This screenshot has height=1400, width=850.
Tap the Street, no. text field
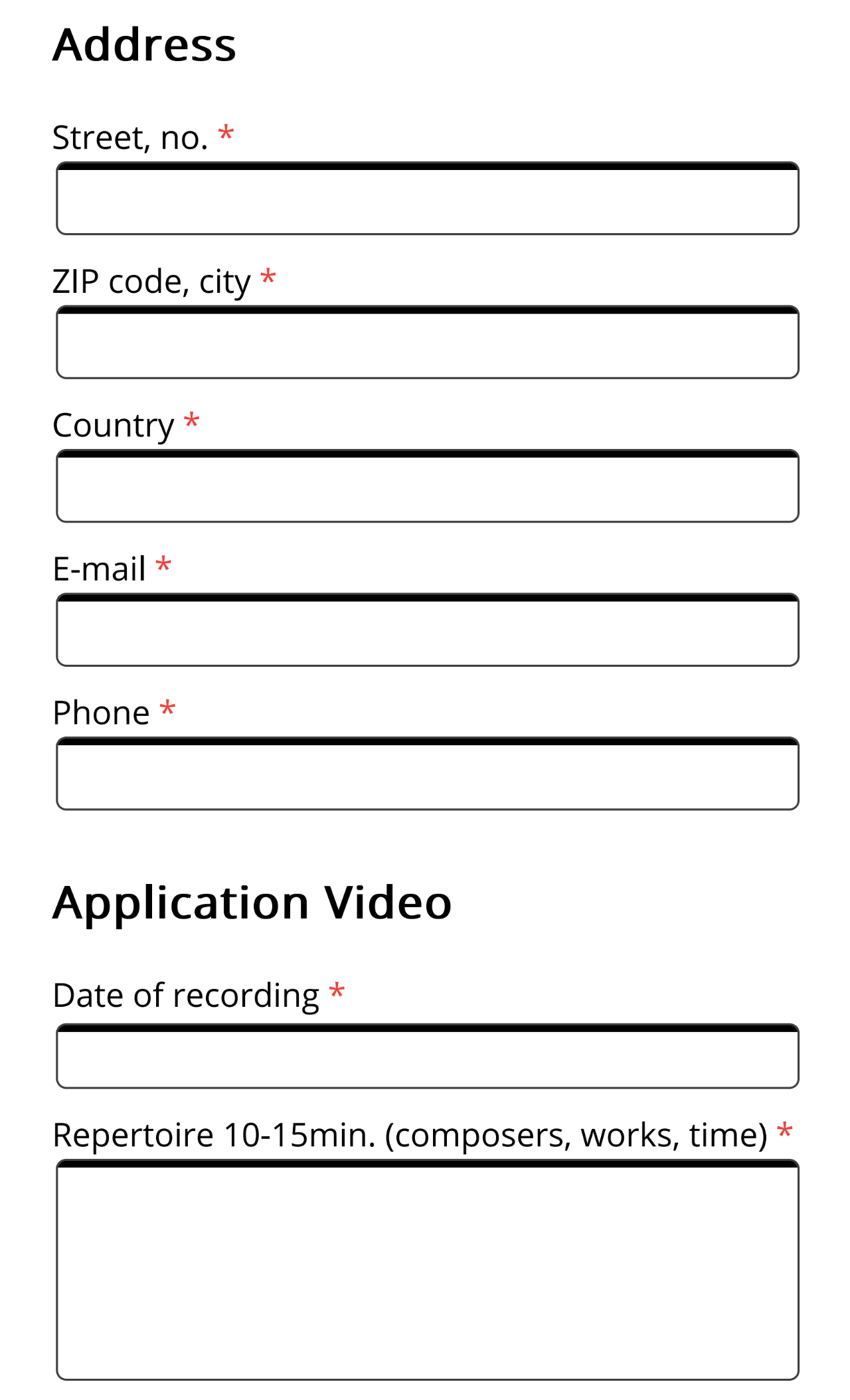click(x=427, y=199)
